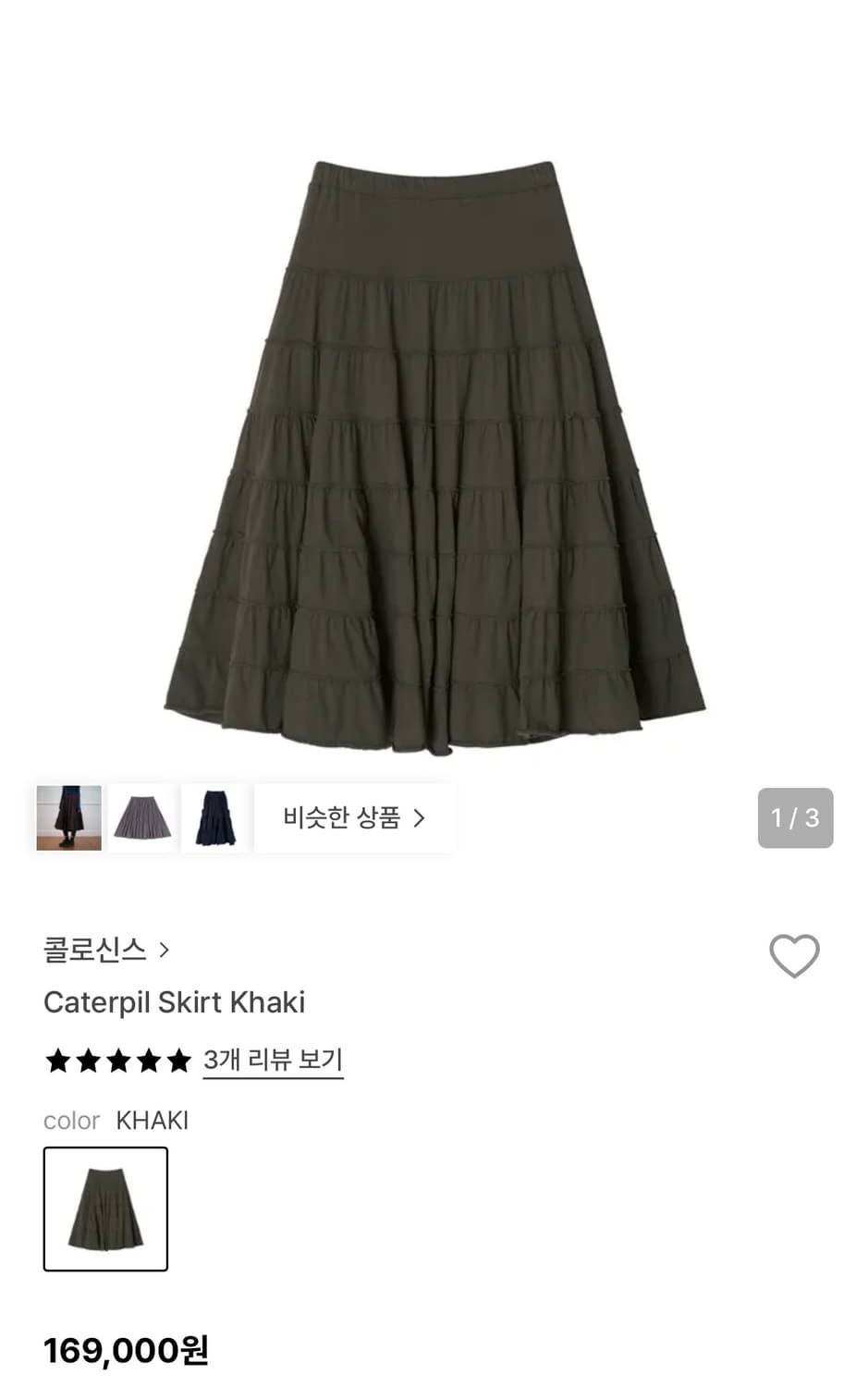Tap the middle star in the rating display
868x1387 pixels.
(x=118, y=1061)
